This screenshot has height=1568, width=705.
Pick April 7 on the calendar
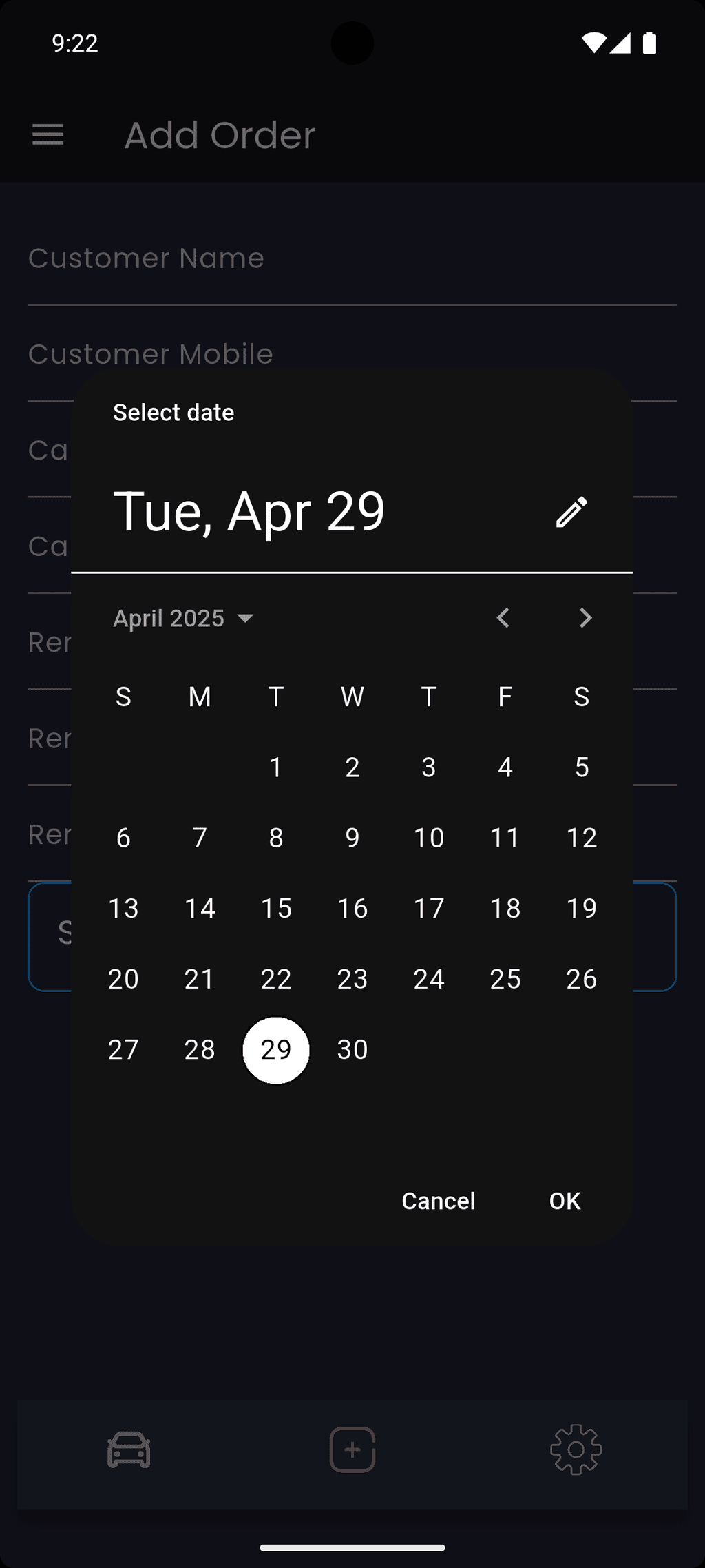tap(200, 838)
